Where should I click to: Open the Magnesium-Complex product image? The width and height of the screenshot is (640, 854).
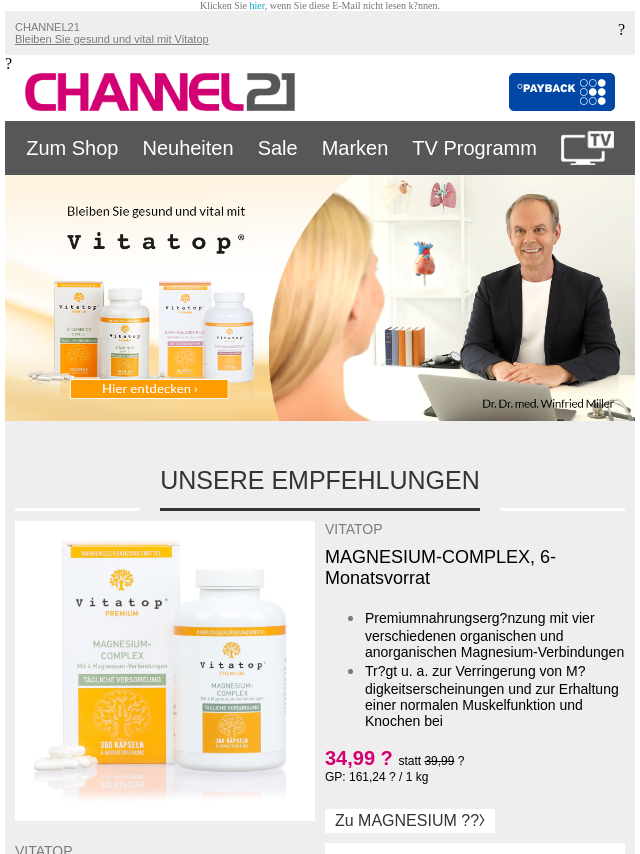tap(165, 670)
